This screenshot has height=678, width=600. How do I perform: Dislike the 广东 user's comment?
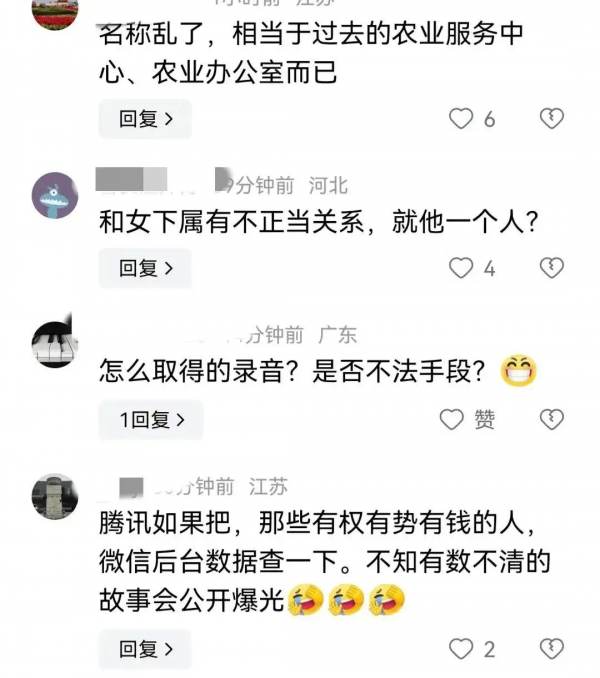tap(552, 420)
